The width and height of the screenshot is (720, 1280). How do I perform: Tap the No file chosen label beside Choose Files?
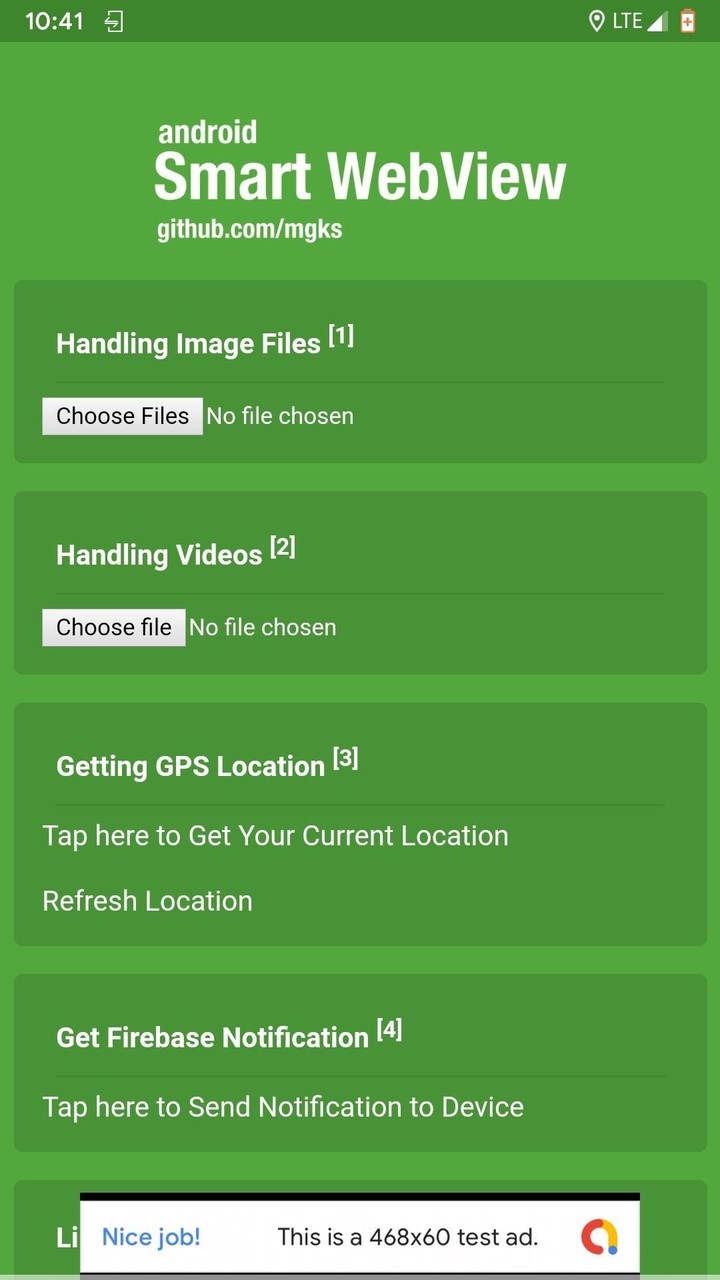point(280,416)
